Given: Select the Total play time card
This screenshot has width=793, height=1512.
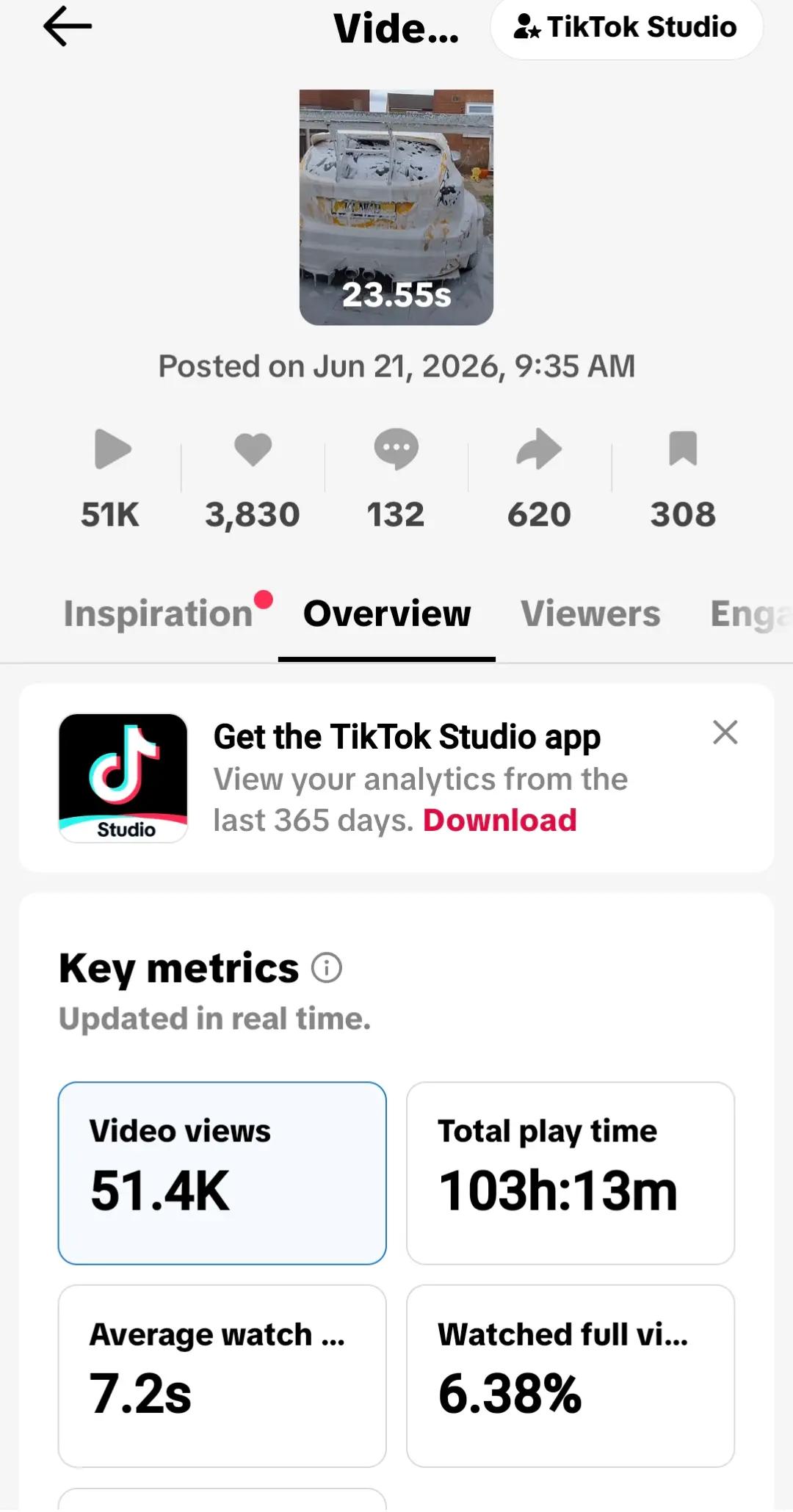Looking at the screenshot, I should click(x=571, y=1173).
